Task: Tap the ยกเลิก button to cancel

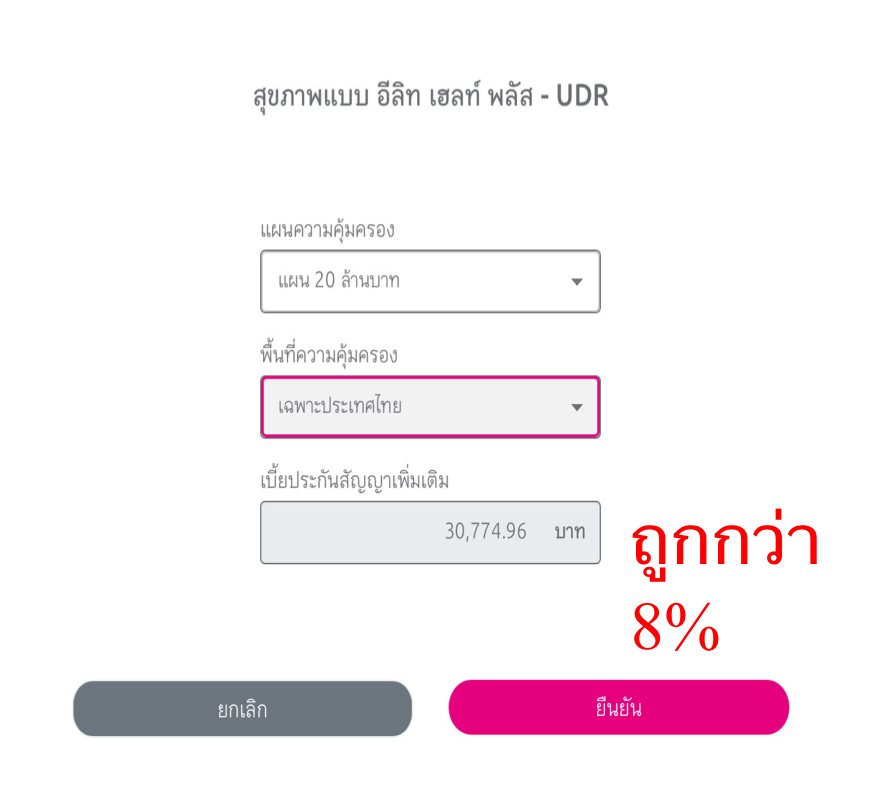Action: point(242,709)
